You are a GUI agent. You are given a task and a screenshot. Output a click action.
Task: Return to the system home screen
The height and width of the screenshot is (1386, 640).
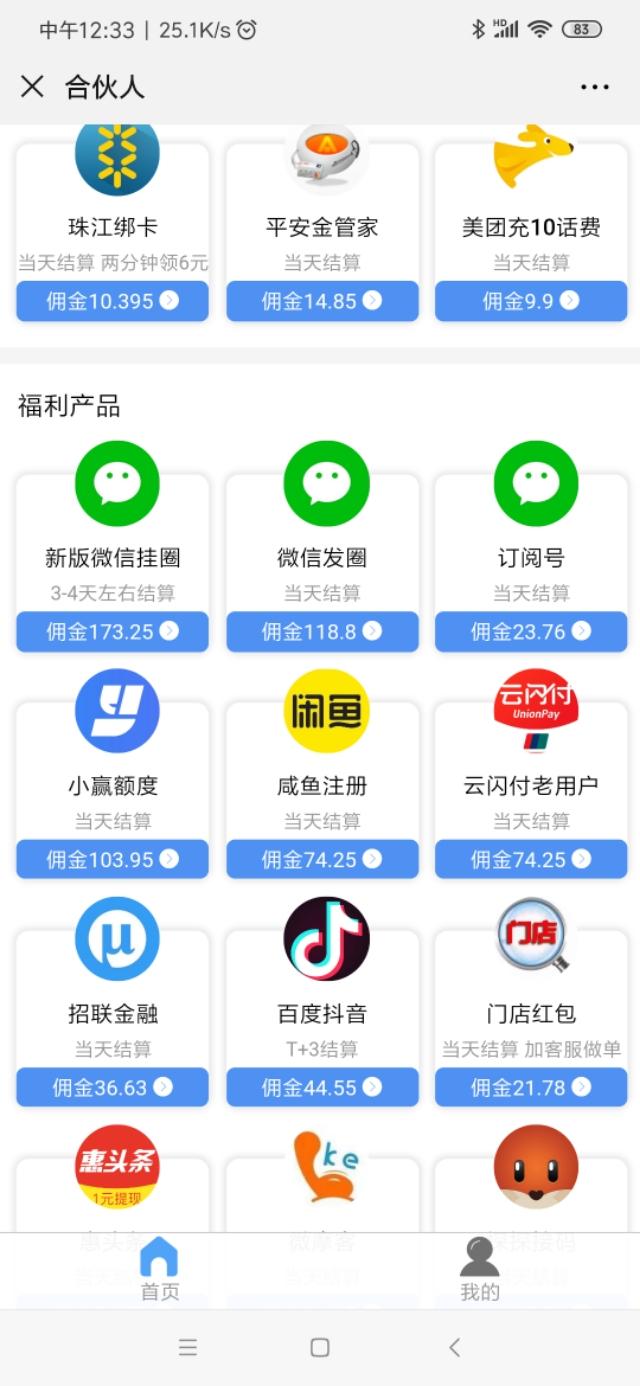click(x=320, y=1347)
